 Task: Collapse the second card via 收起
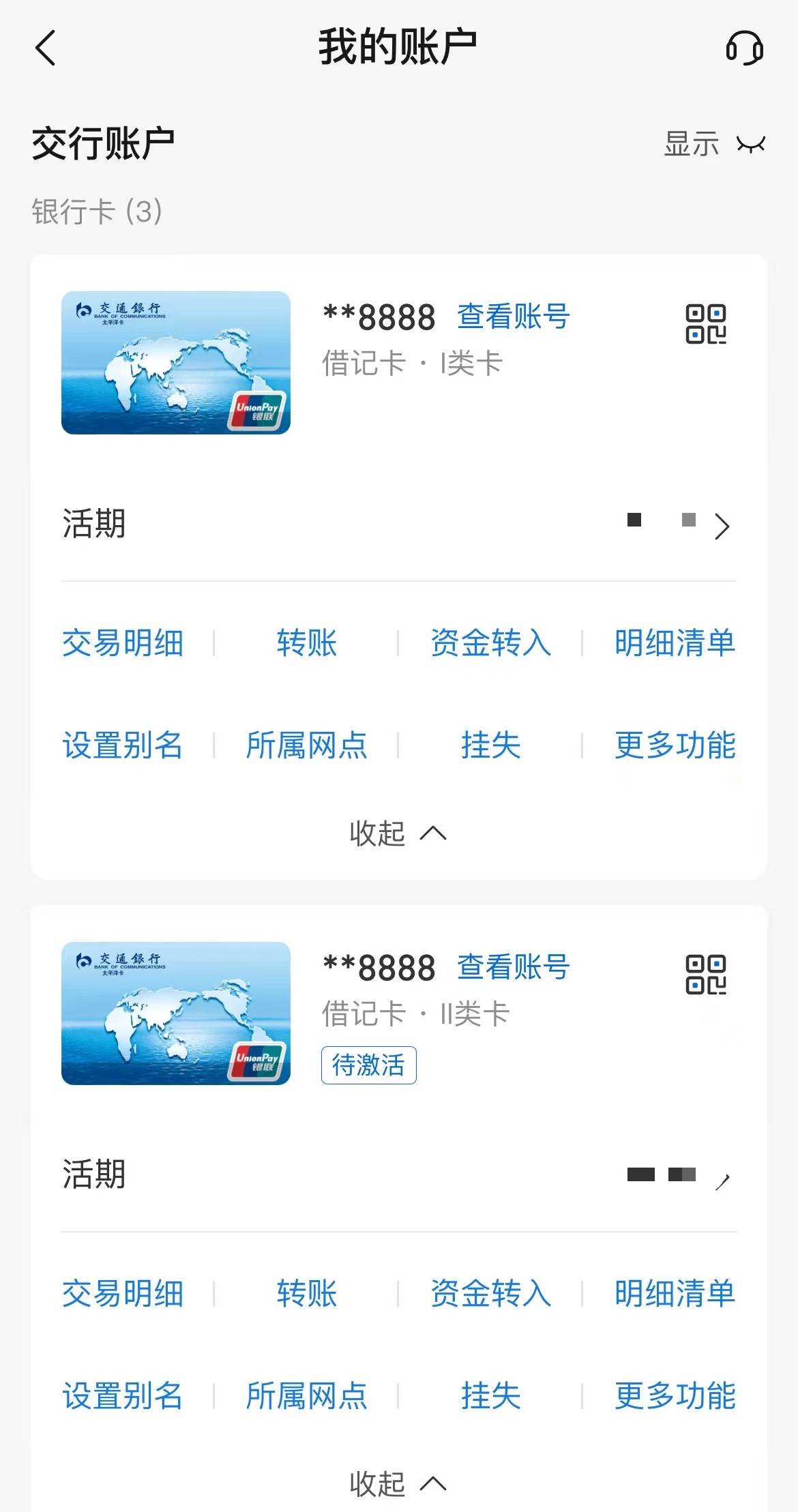pyautogui.click(x=399, y=1483)
